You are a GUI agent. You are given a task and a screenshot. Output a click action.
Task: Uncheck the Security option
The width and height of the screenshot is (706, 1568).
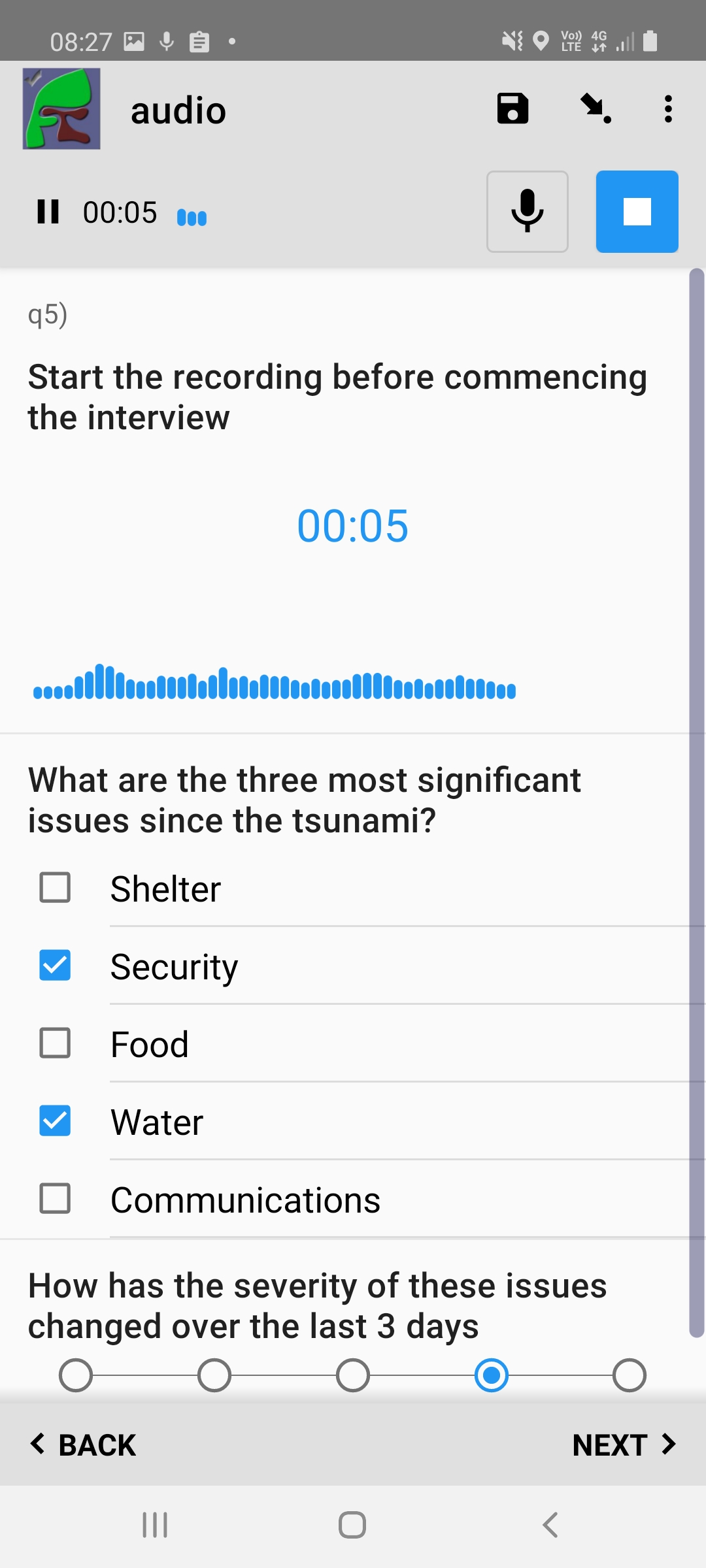tap(55, 966)
